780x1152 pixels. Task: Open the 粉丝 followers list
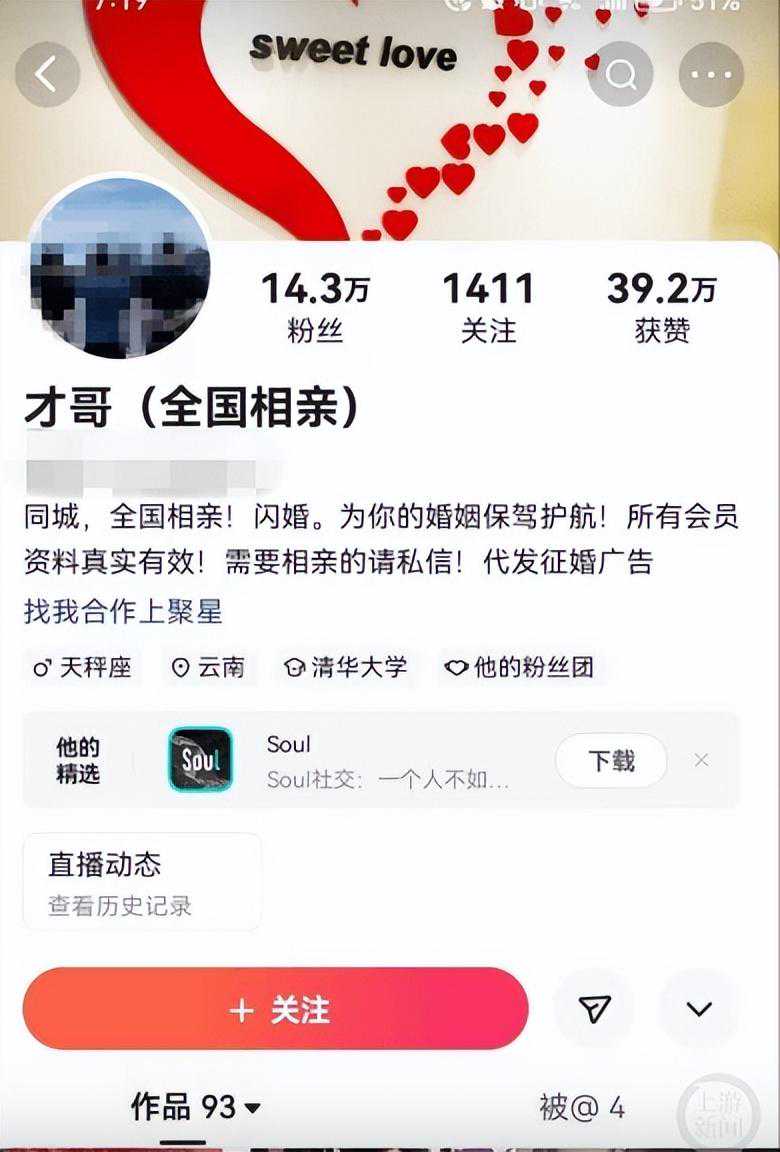(315, 307)
